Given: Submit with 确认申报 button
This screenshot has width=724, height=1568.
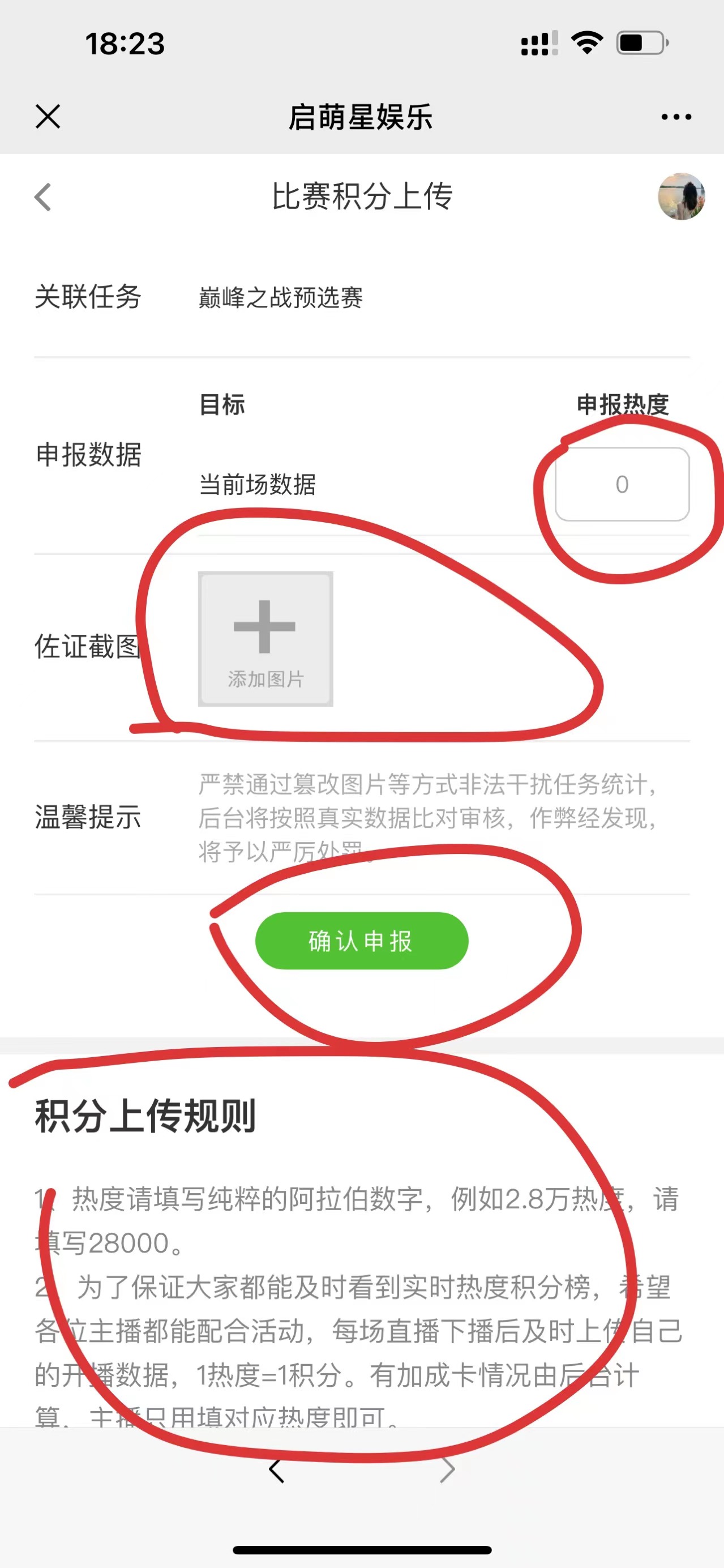Looking at the screenshot, I should [x=361, y=941].
